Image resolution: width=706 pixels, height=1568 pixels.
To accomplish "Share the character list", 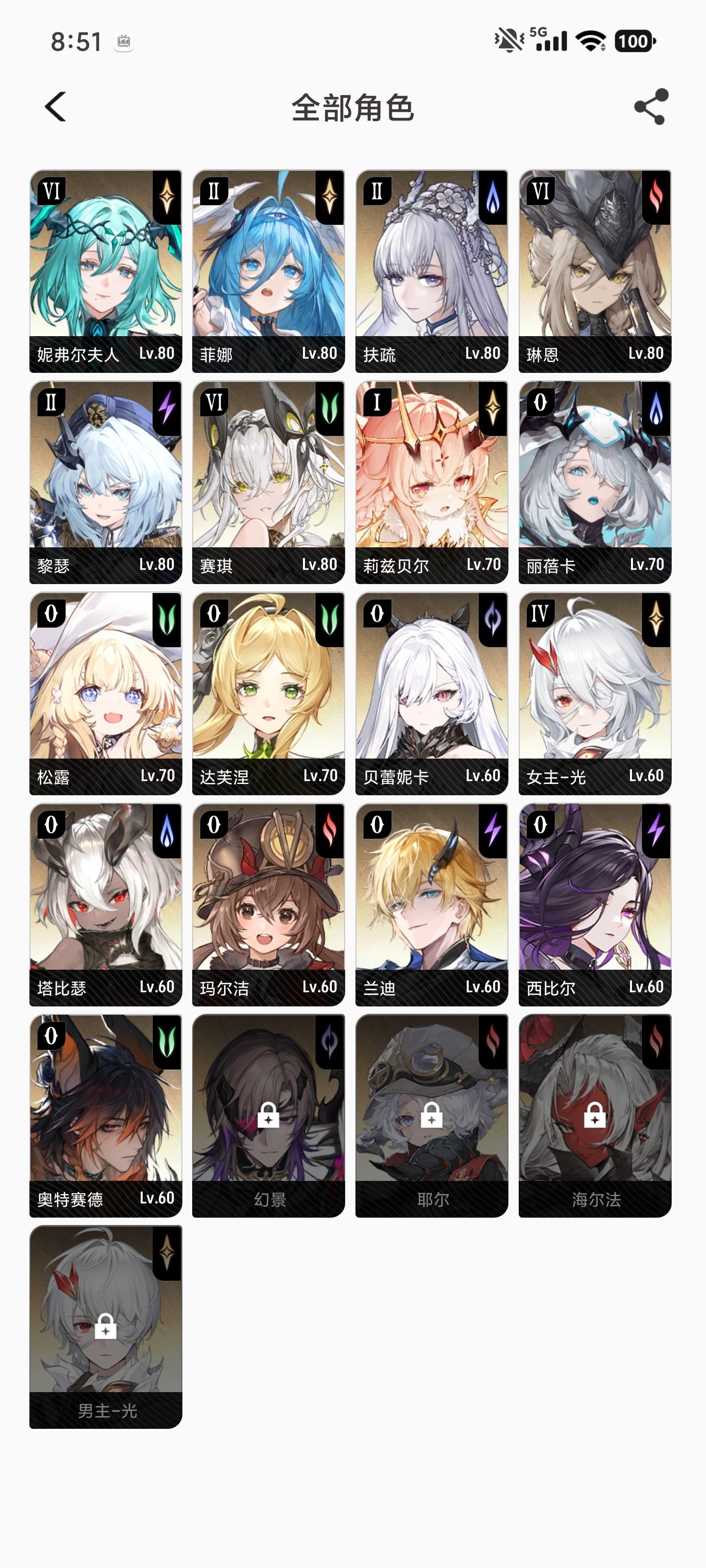I will tap(651, 107).
